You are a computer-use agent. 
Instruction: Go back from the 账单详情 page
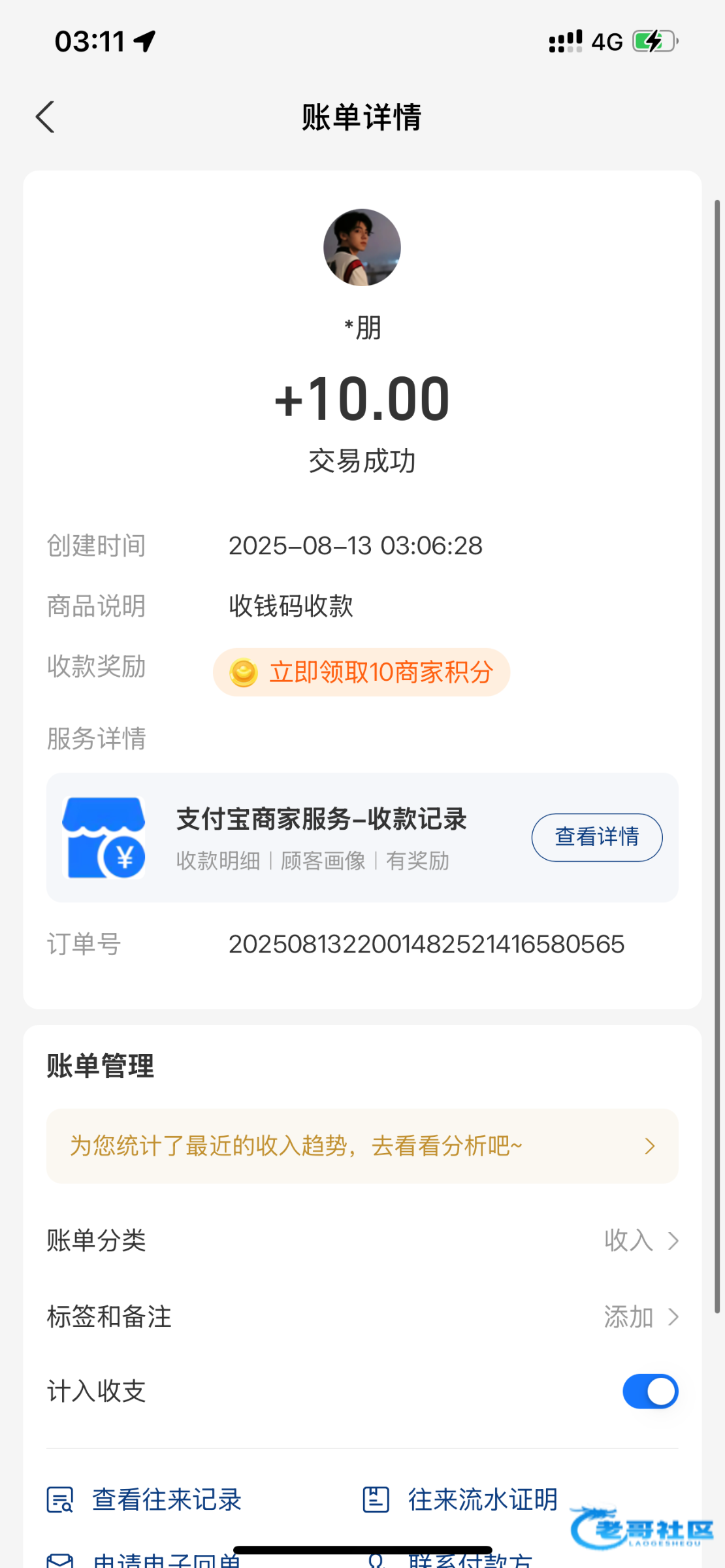click(x=45, y=118)
